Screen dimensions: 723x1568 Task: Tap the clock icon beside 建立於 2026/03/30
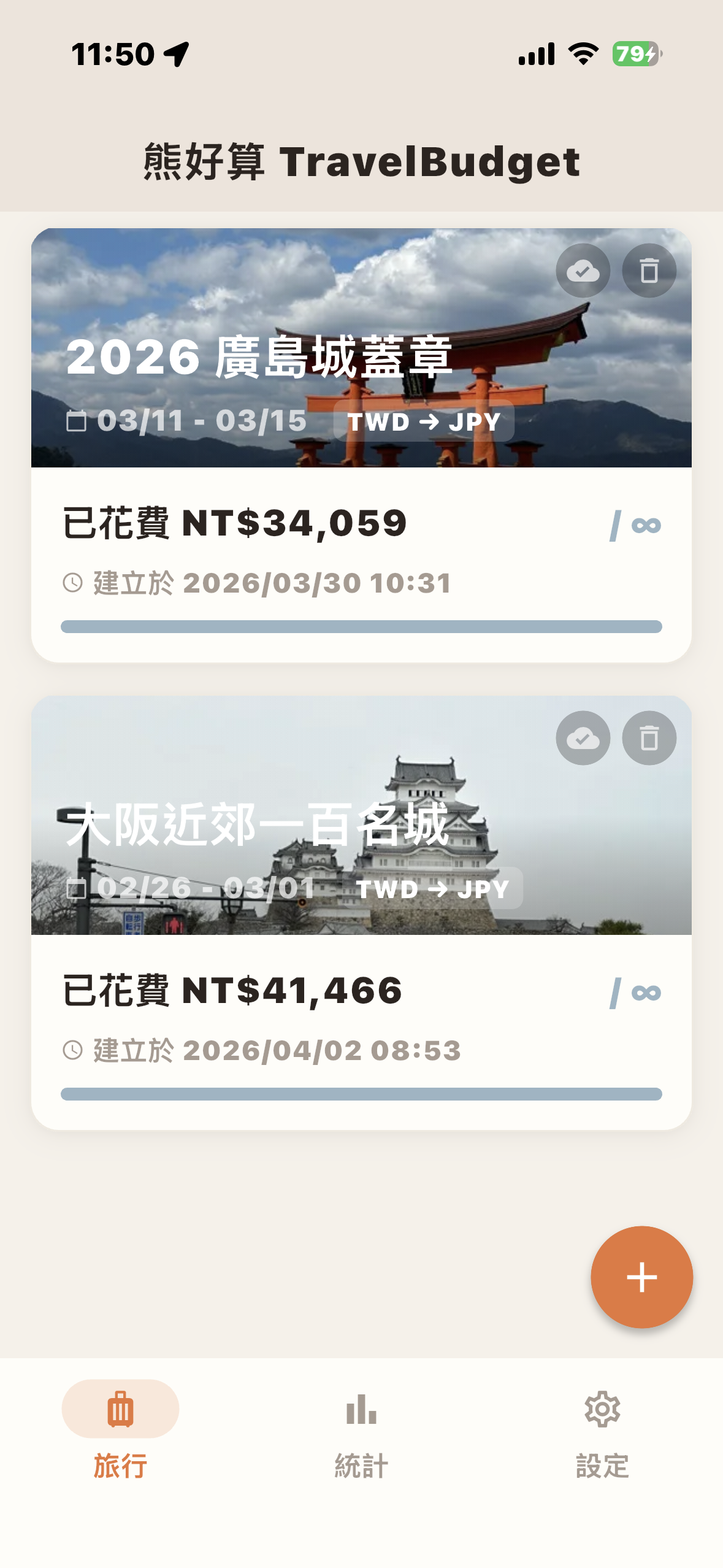74,583
